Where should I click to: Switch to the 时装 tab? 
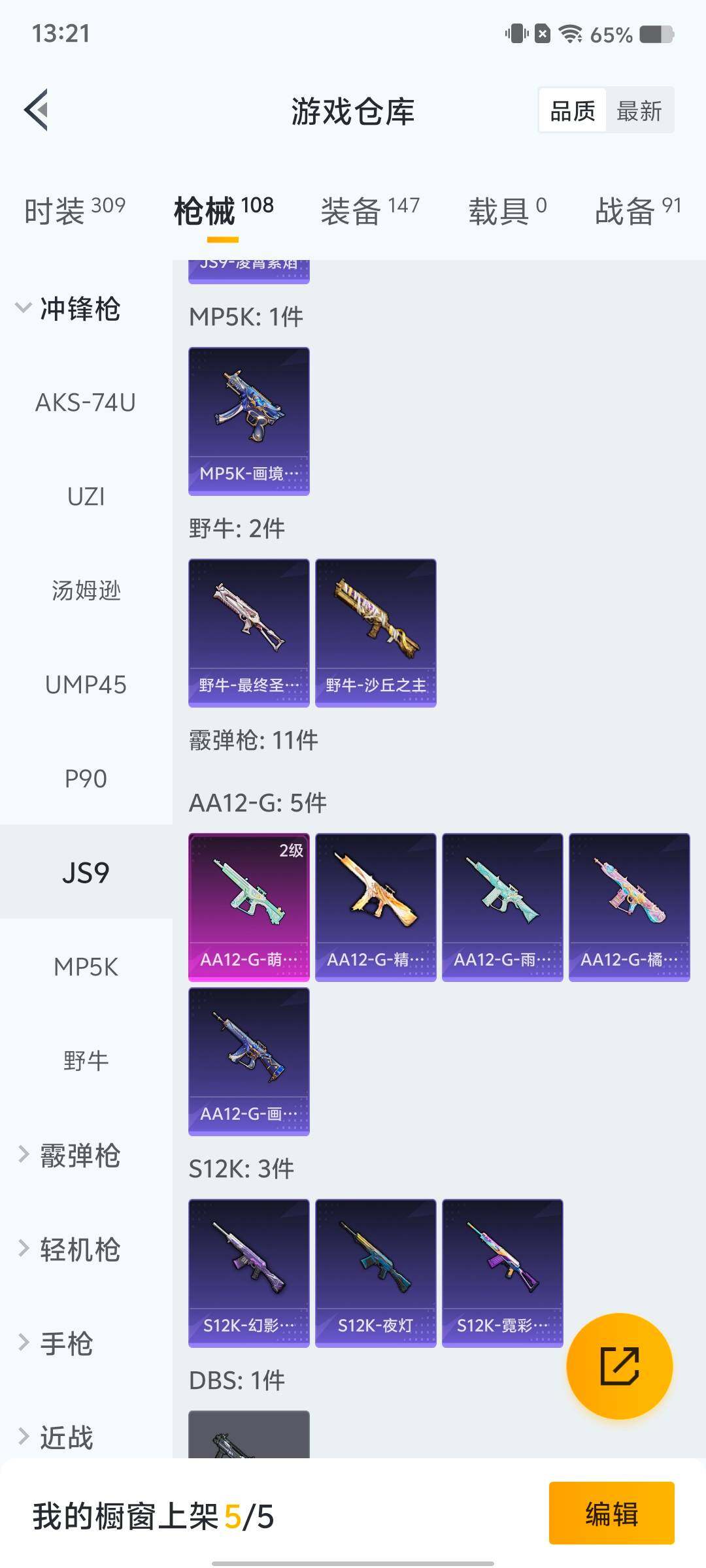coord(74,211)
